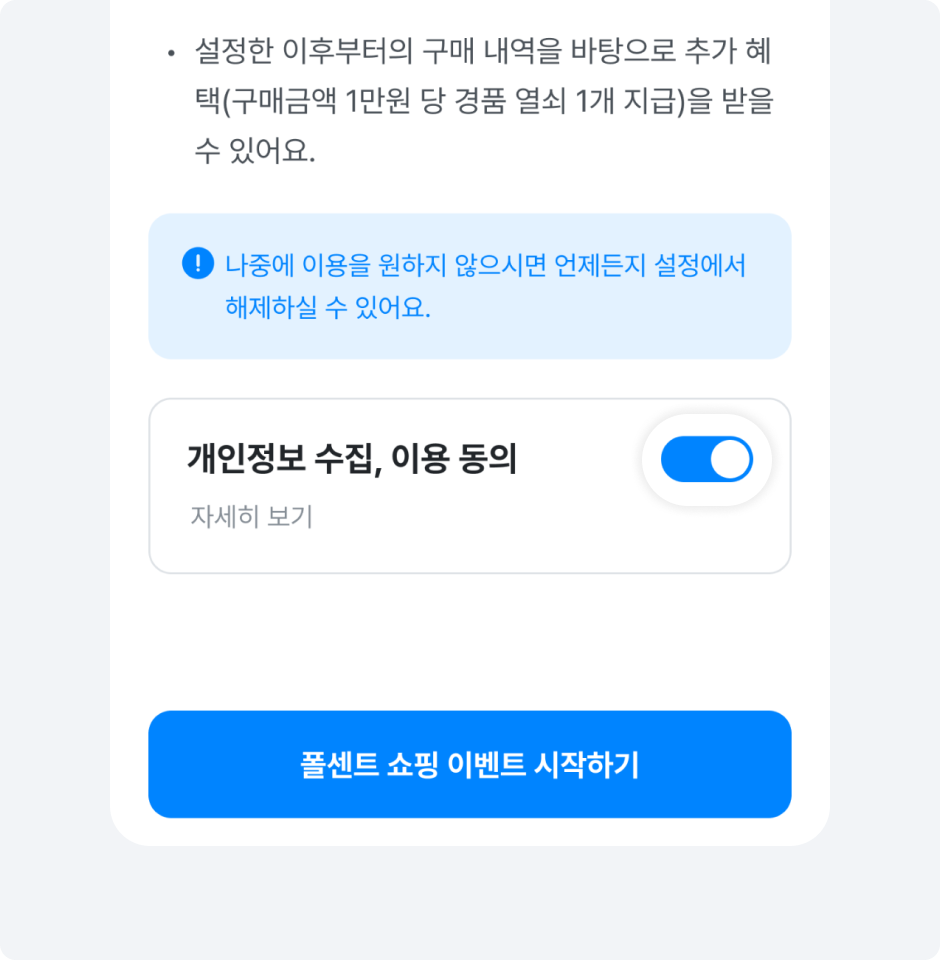The width and height of the screenshot is (940, 960).
Task: Tap 폴센트 쇼핑 이벤트 시작하기 button
Action: point(469,765)
